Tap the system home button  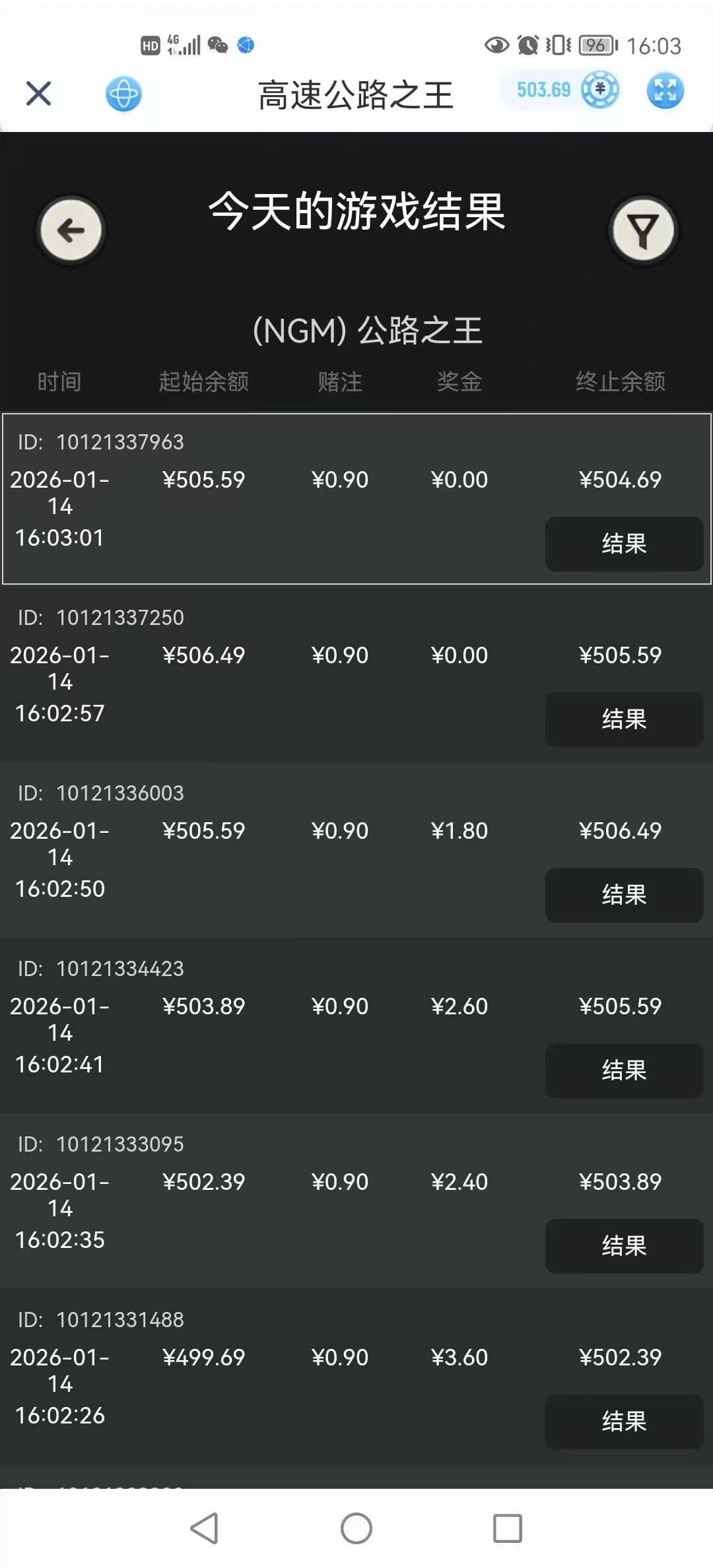[x=356, y=1528]
